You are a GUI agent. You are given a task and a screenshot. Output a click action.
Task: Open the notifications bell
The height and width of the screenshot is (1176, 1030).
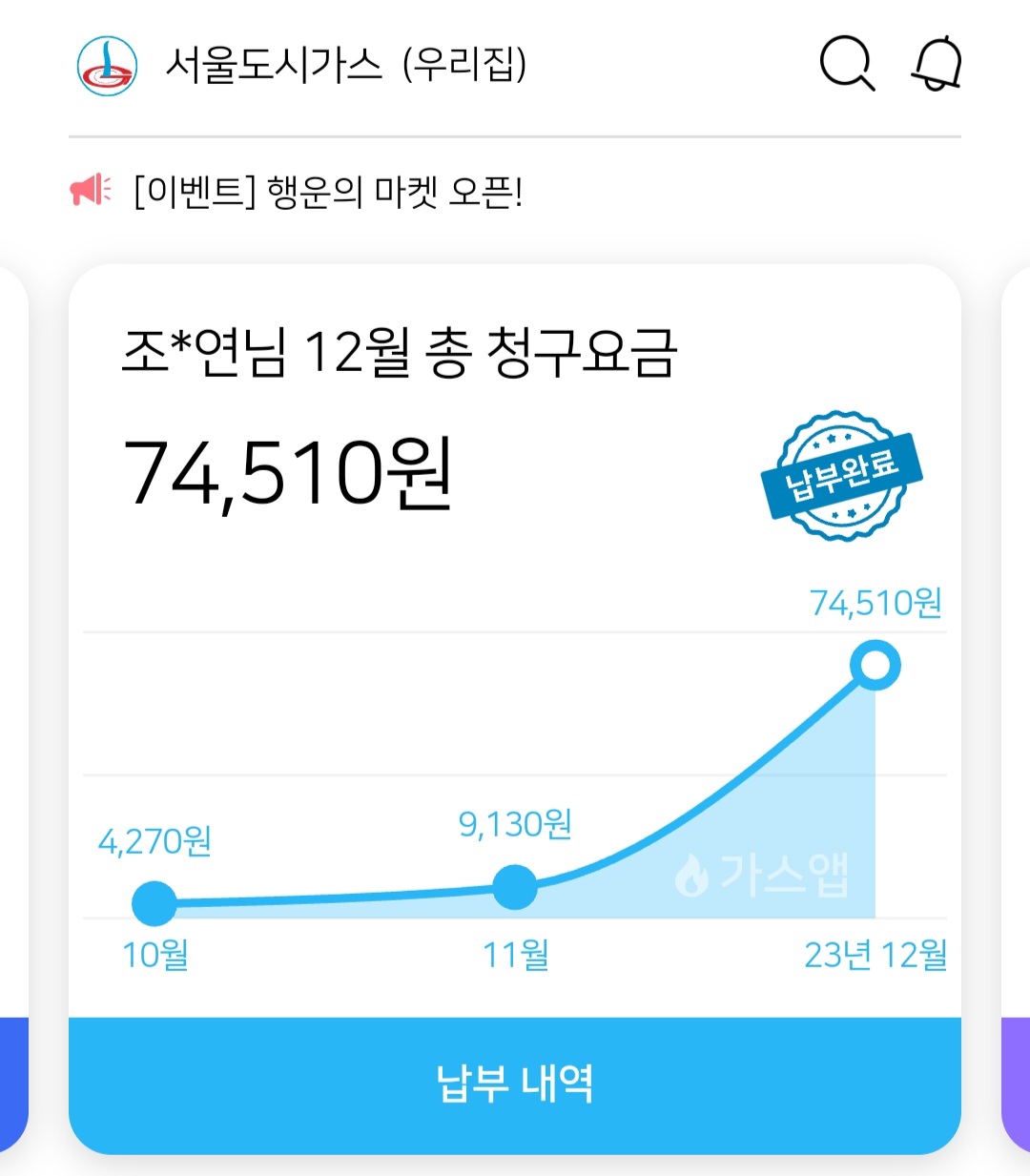pos(937,64)
